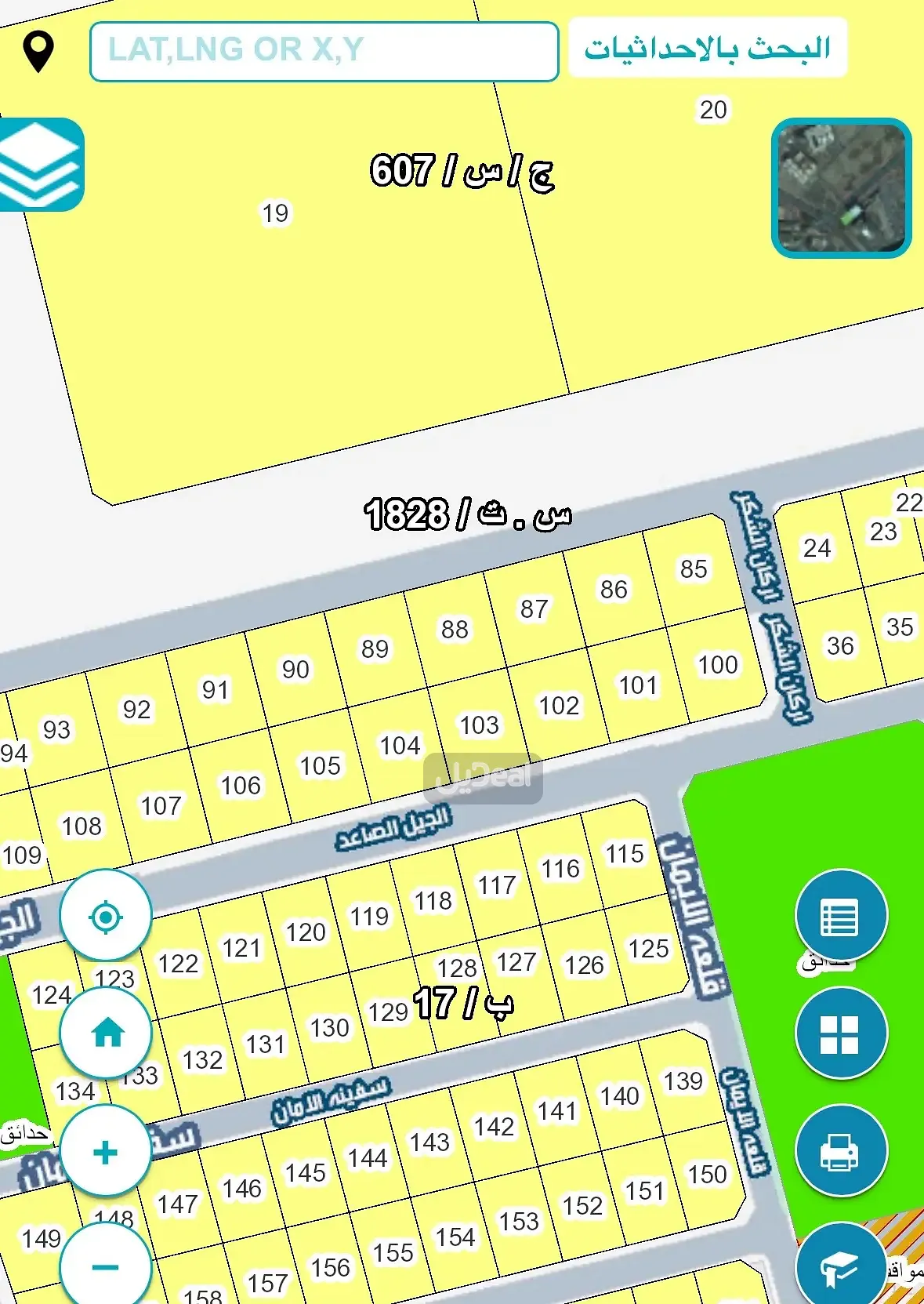Open the grid menu button
Image resolution: width=924 pixels, height=1304 pixels.
tap(841, 1033)
